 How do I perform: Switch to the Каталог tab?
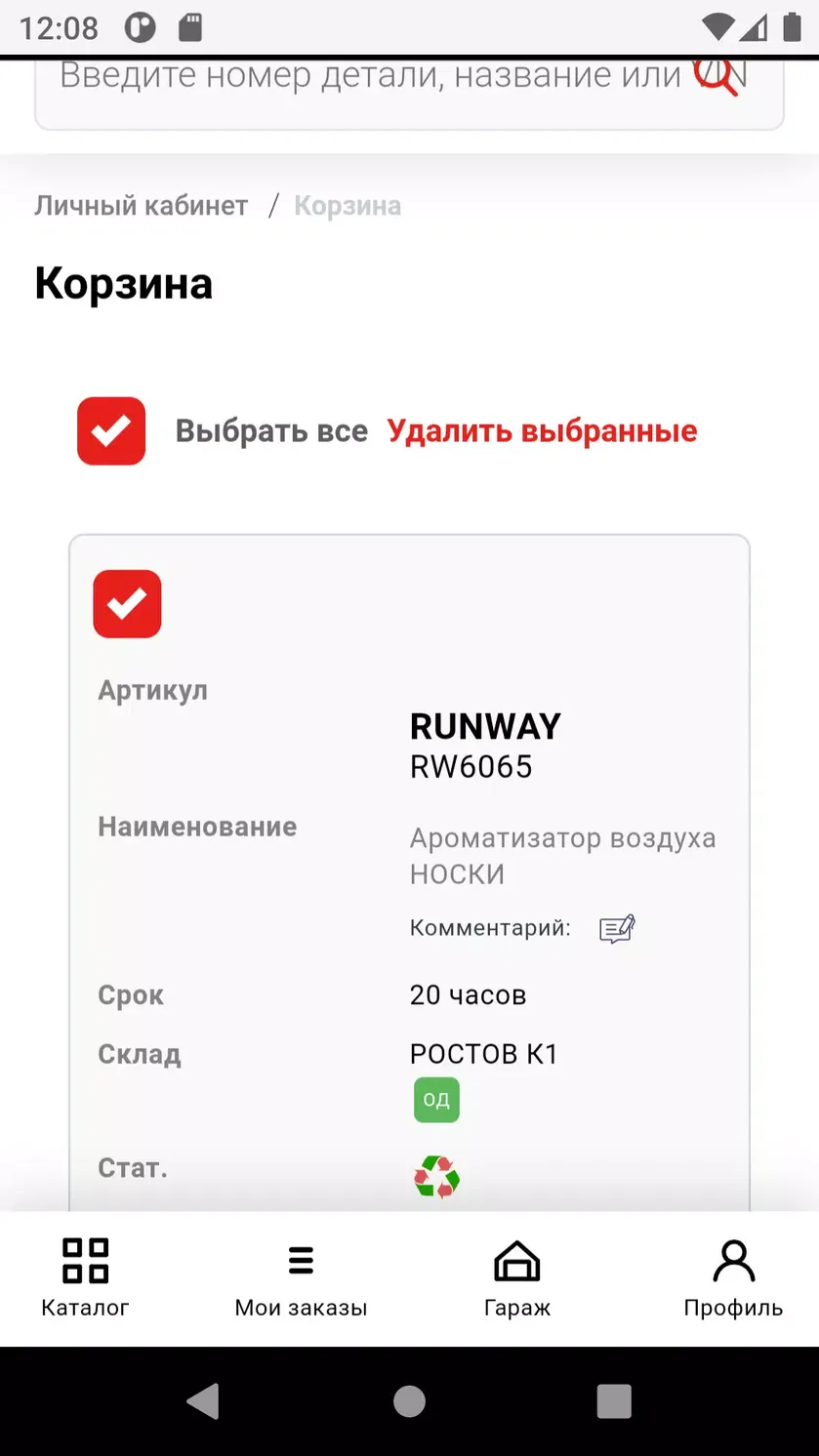(x=85, y=1277)
